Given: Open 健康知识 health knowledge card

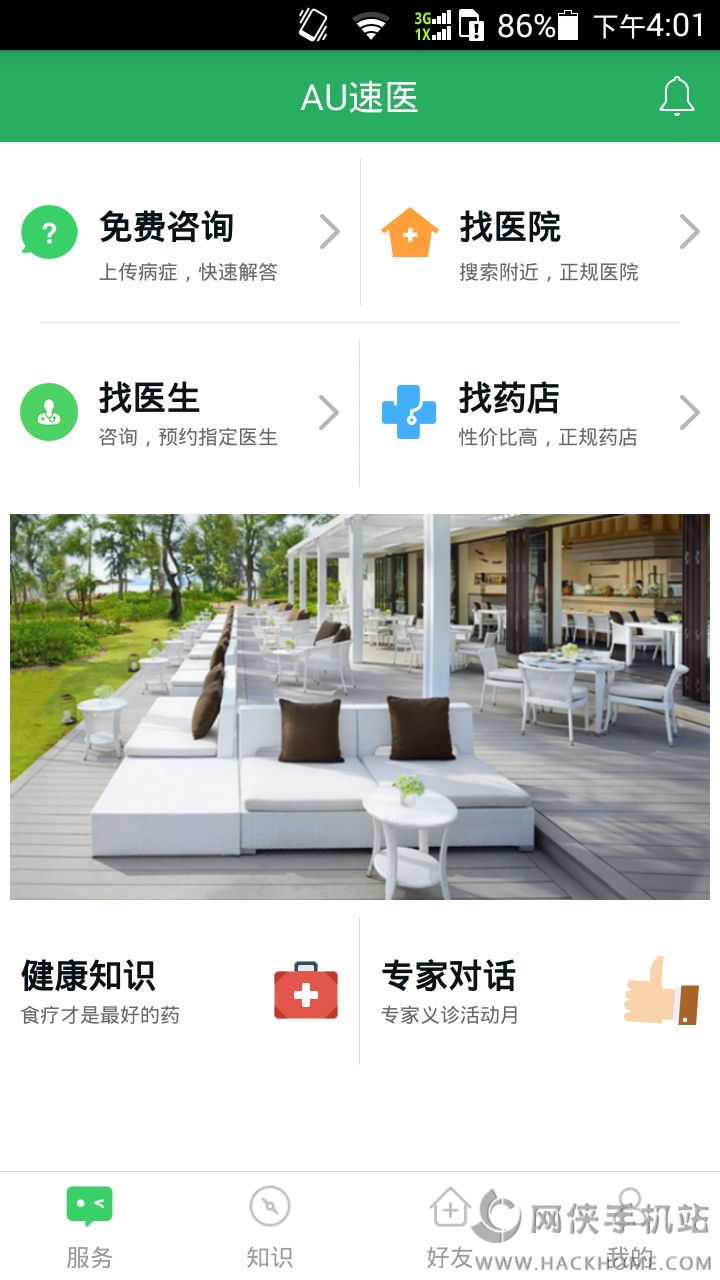Looking at the screenshot, I should pos(180,991).
